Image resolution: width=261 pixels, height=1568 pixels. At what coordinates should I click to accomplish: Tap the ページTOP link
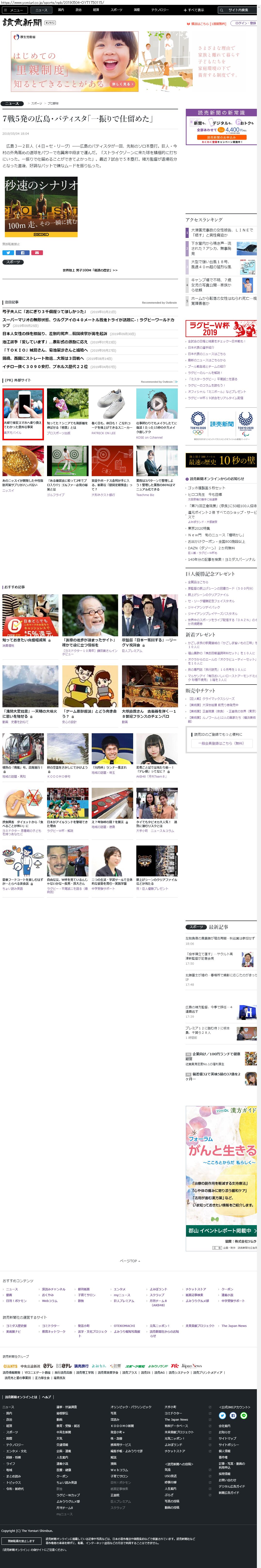click(130, 1261)
